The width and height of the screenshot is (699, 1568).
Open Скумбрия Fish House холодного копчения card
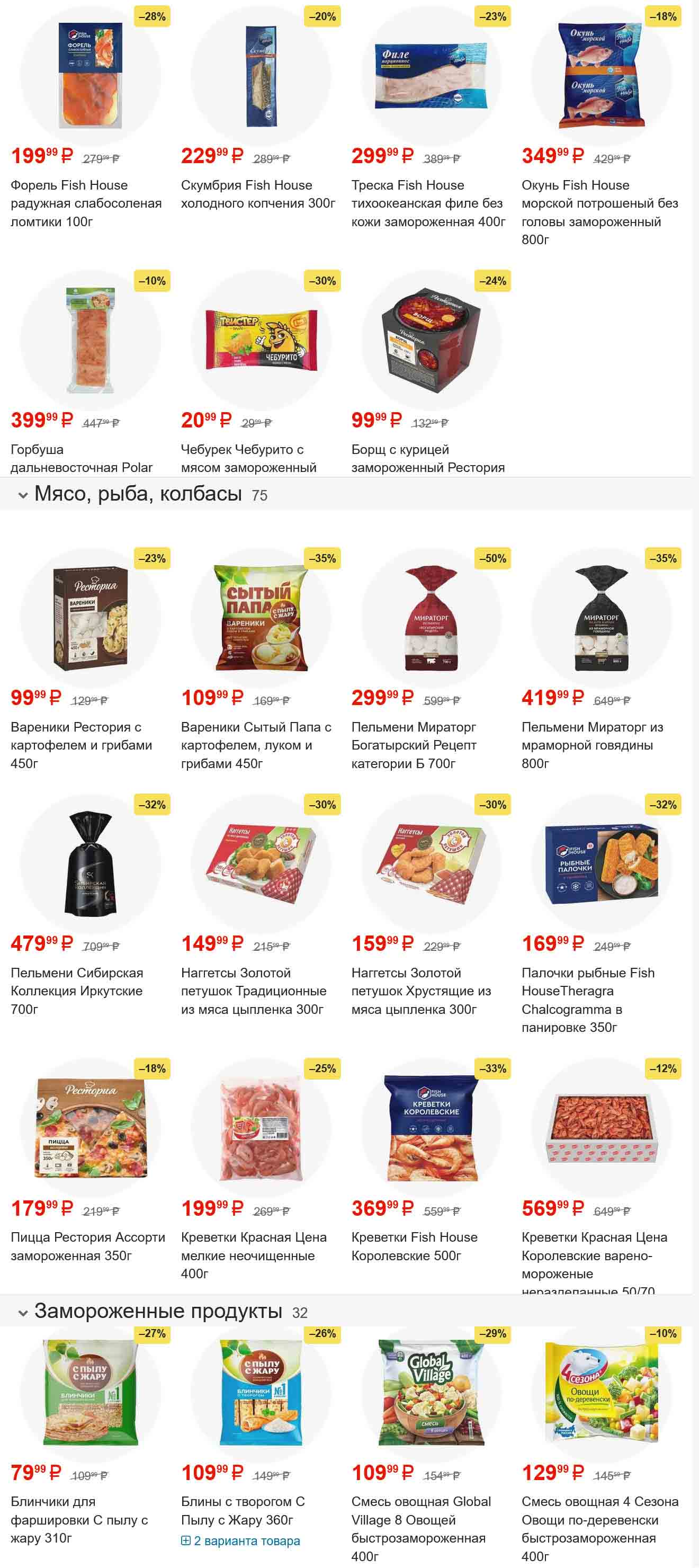pyautogui.click(x=257, y=193)
